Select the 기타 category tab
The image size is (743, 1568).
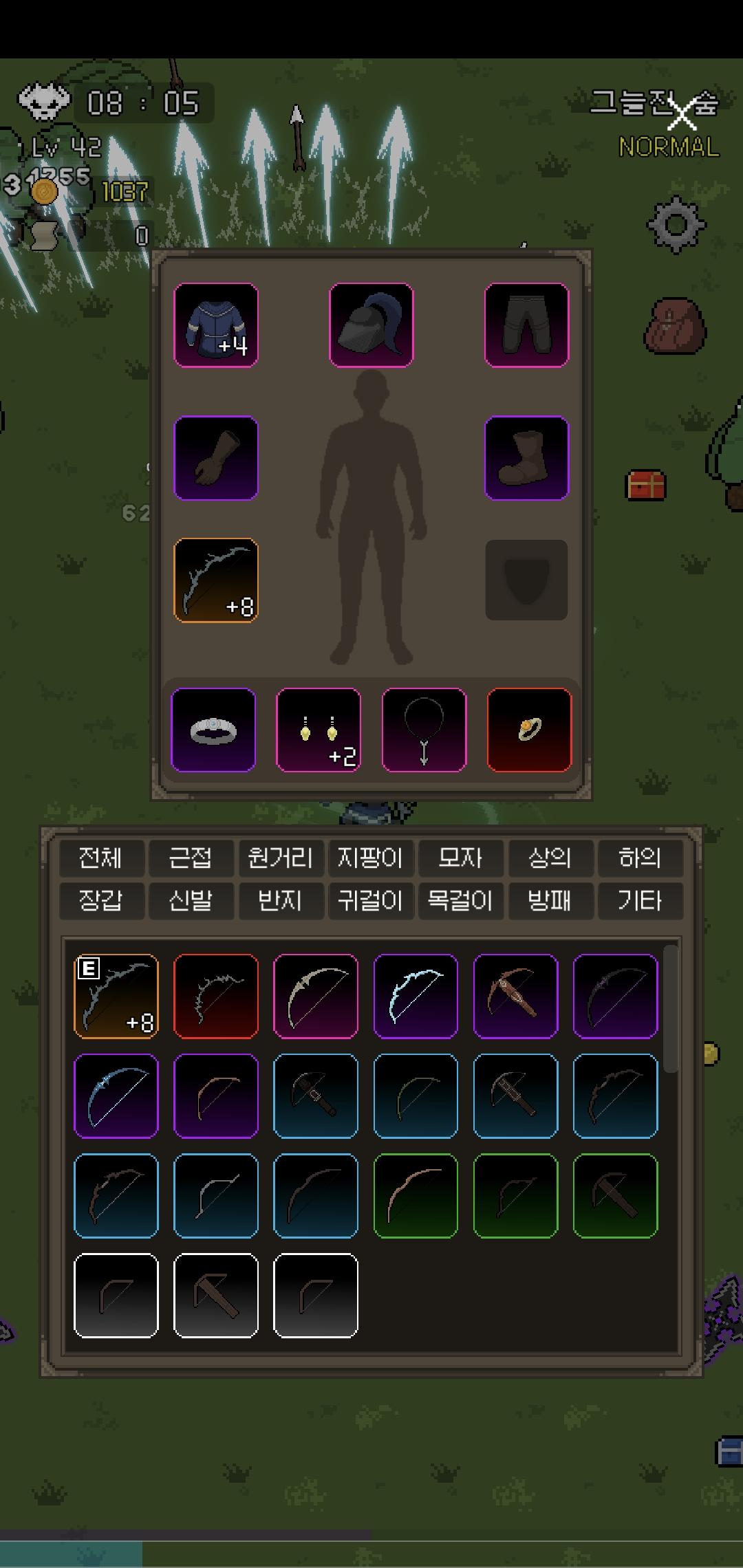[640, 900]
